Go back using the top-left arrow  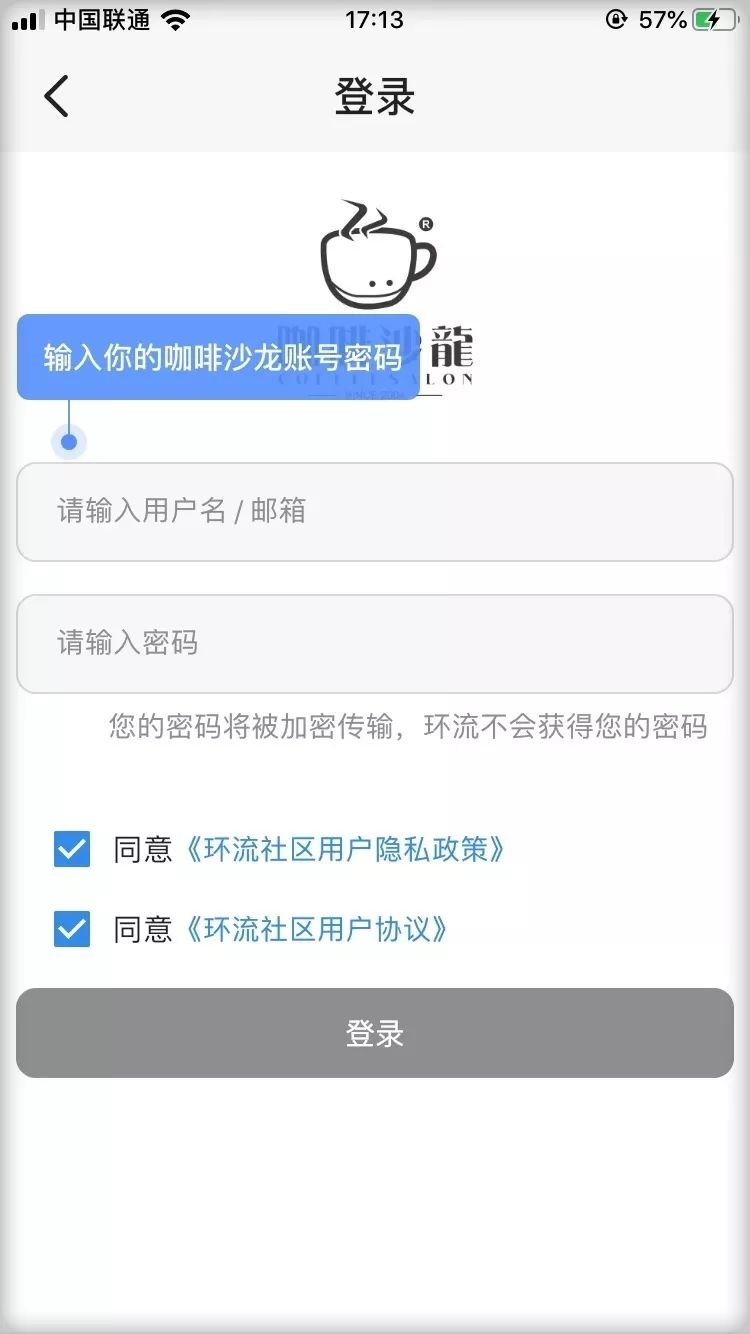click(x=57, y=97)
